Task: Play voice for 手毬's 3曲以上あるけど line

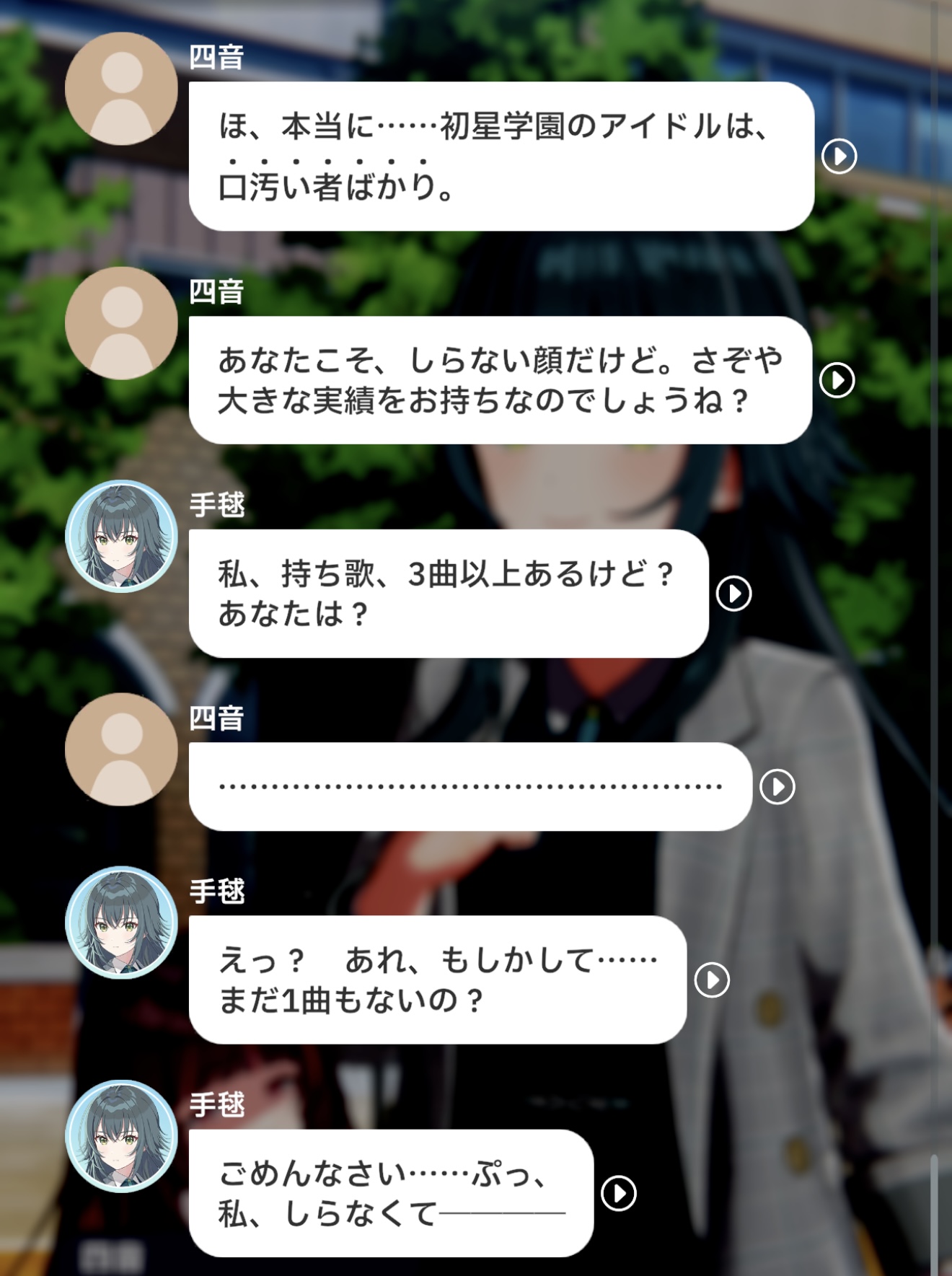Action: (x=733, y=594)
